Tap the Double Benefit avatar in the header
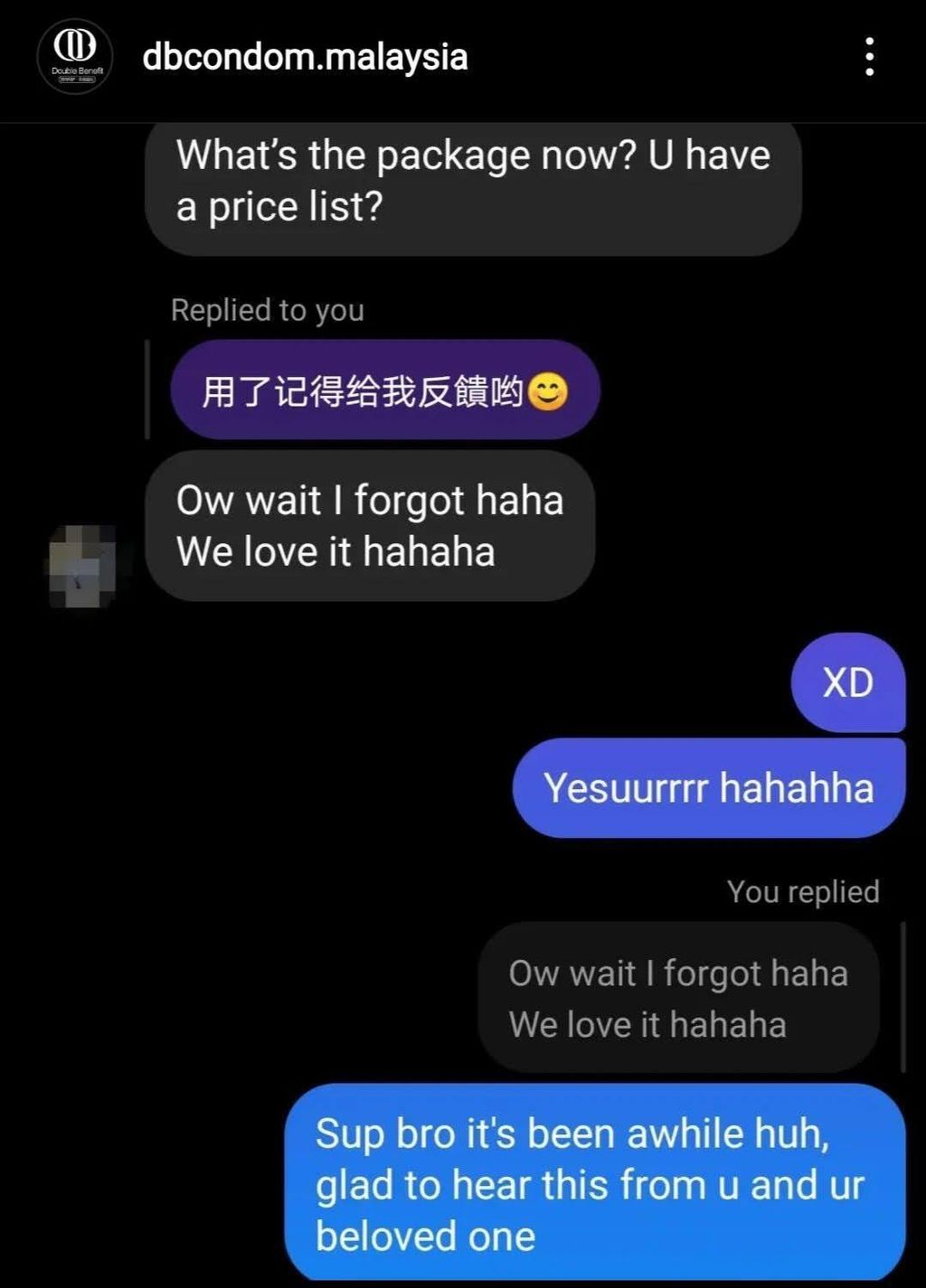Screen dimensions: 926x1288 point(75,57)
